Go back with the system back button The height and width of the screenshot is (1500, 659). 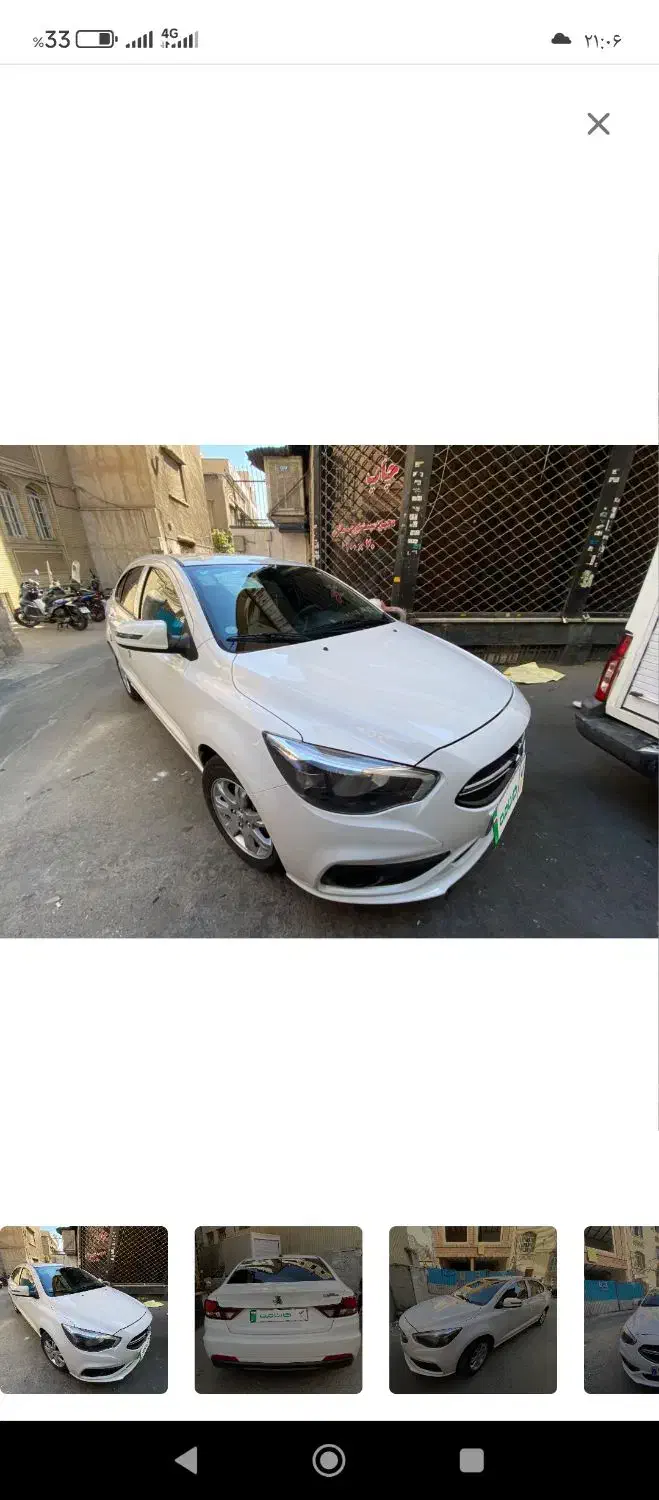coord(187,1460)
